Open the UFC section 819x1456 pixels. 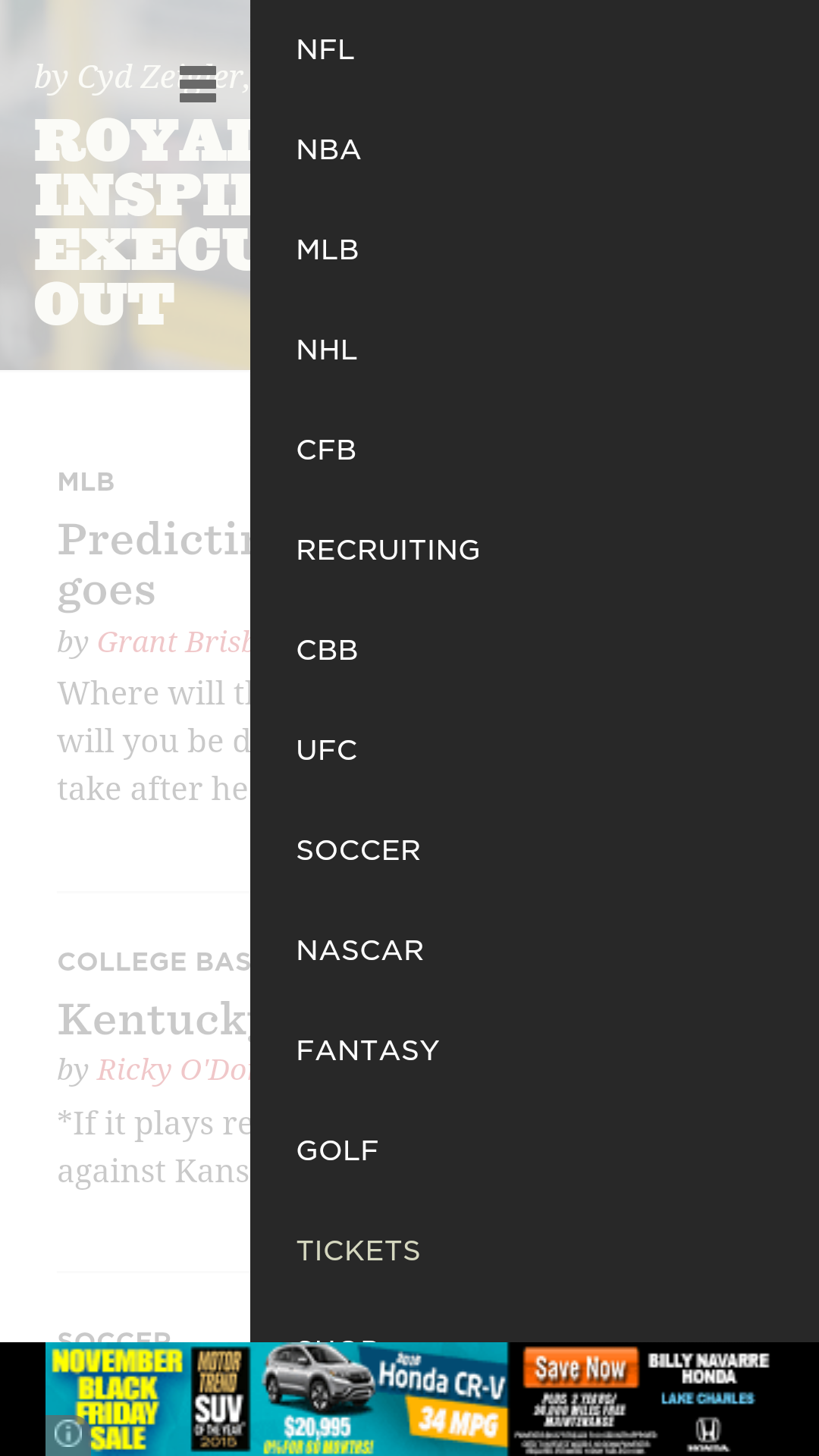click(327, 749)
